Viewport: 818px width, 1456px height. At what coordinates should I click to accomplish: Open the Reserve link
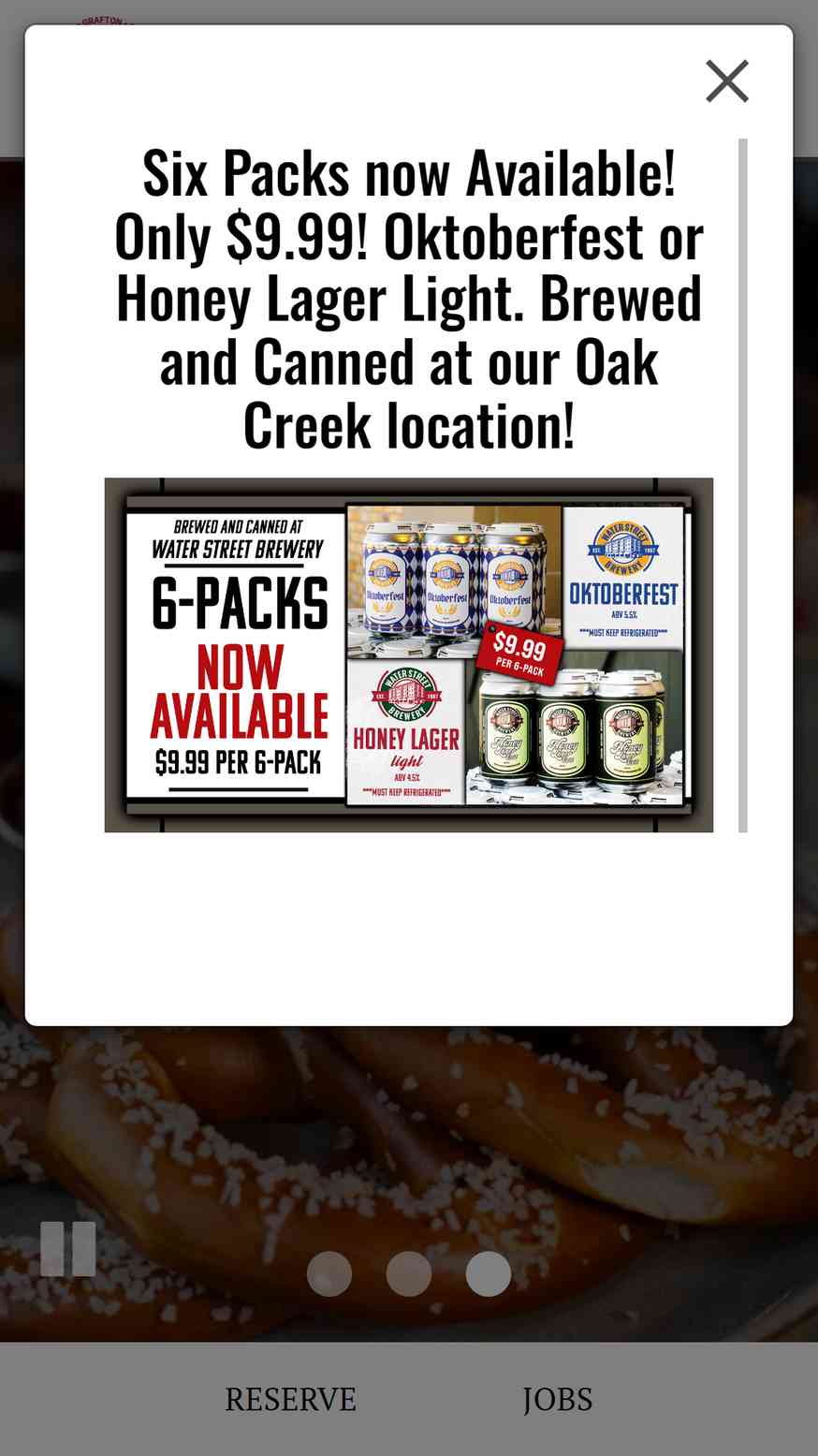(x=290, y=1399)
